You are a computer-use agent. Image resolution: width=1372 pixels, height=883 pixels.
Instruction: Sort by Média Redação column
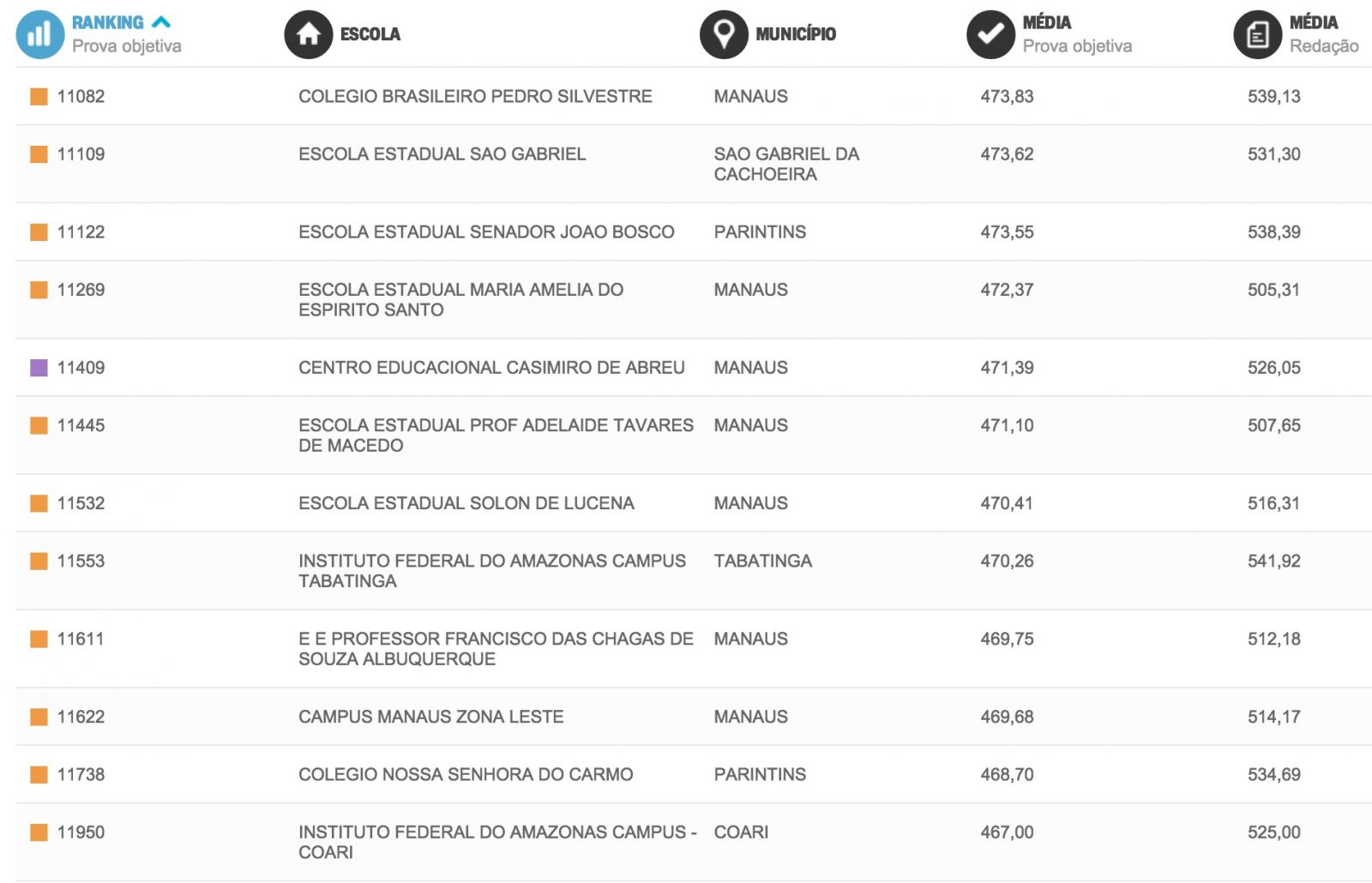1313,23
